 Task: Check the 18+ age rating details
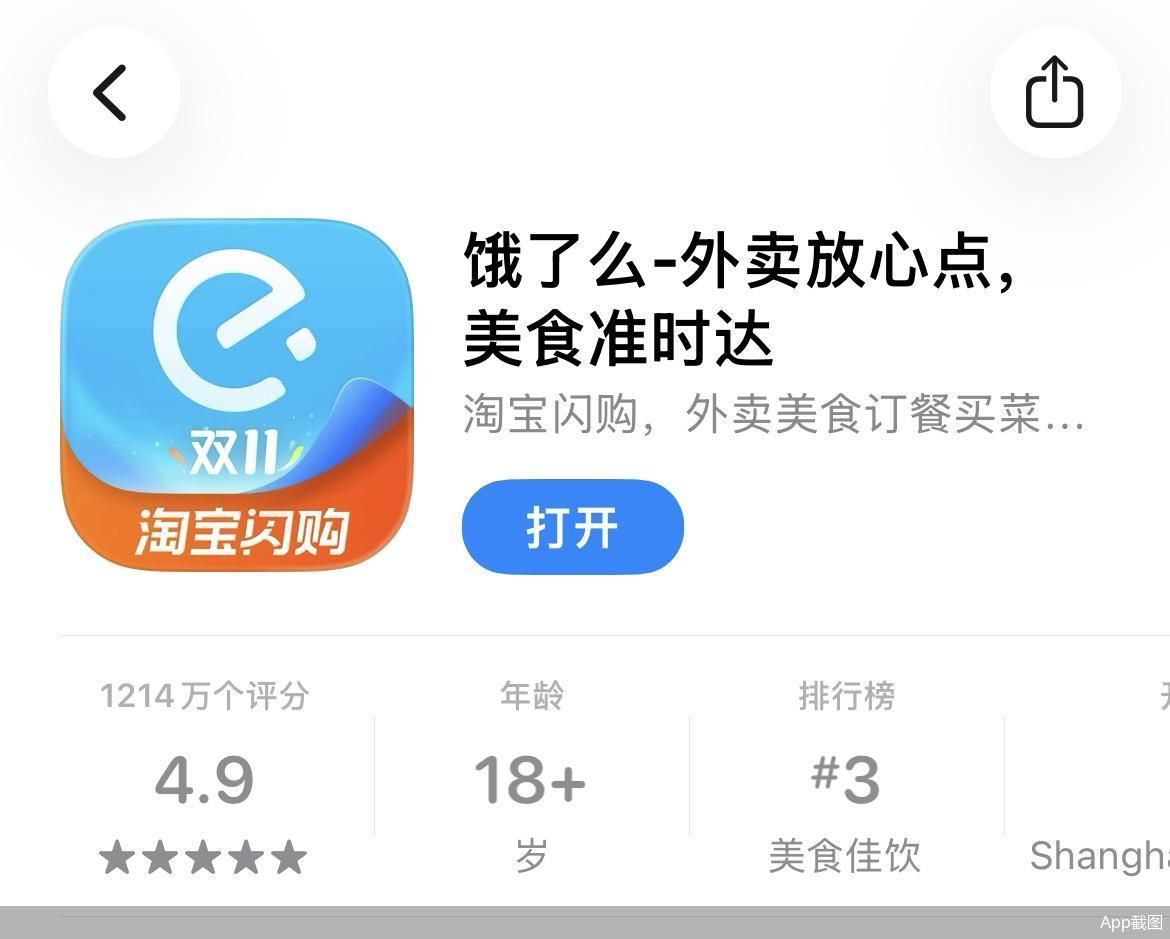point(530,777)
